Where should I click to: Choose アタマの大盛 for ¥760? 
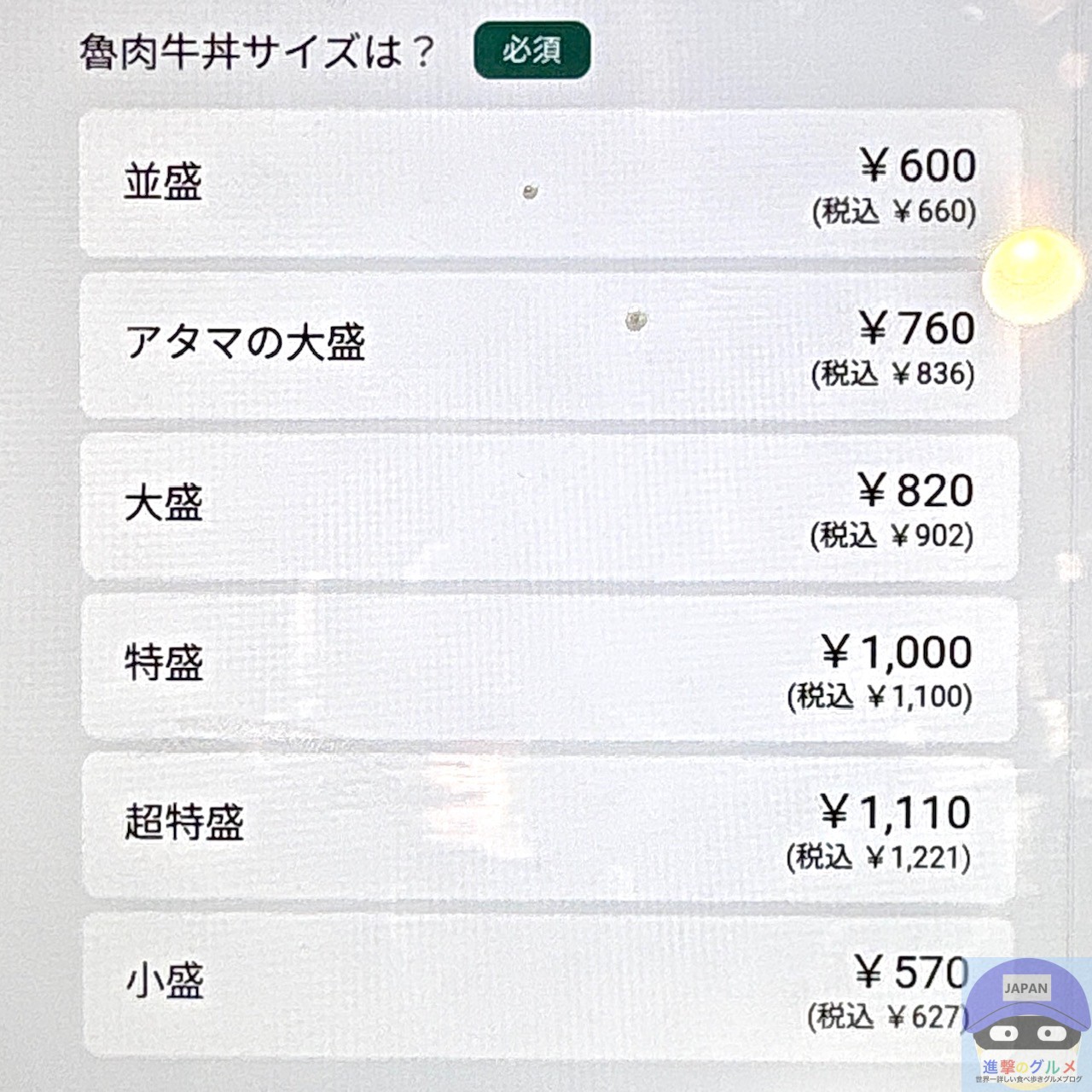click(x=550, y=346)
